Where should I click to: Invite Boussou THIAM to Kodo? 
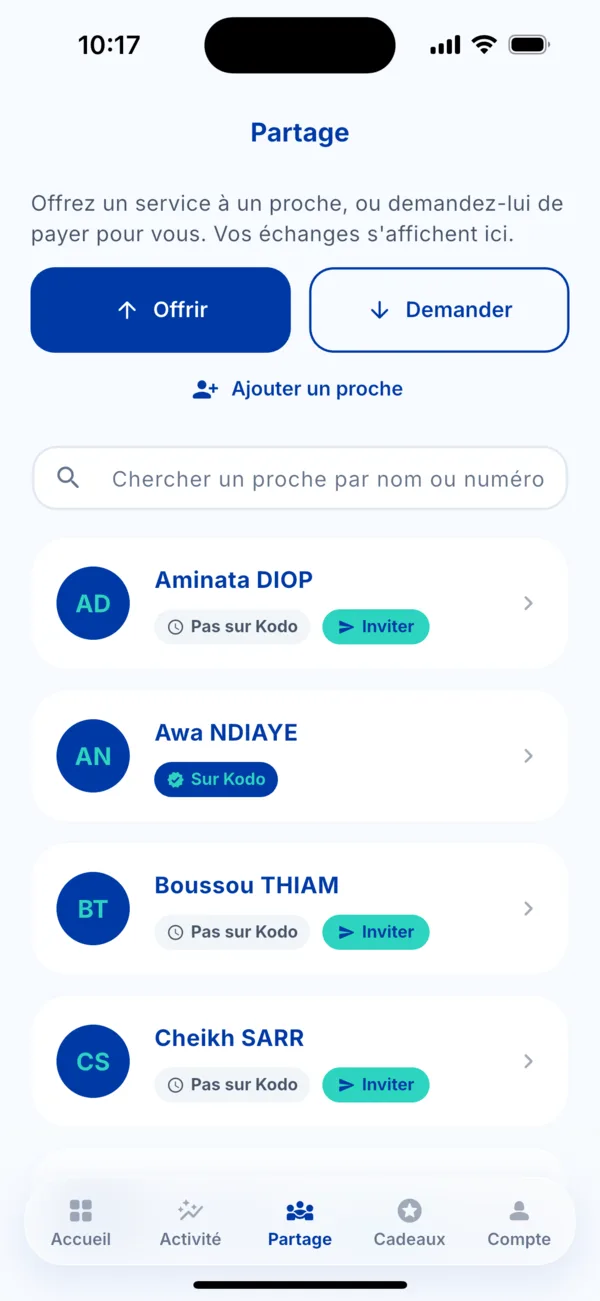pos(376,932)
